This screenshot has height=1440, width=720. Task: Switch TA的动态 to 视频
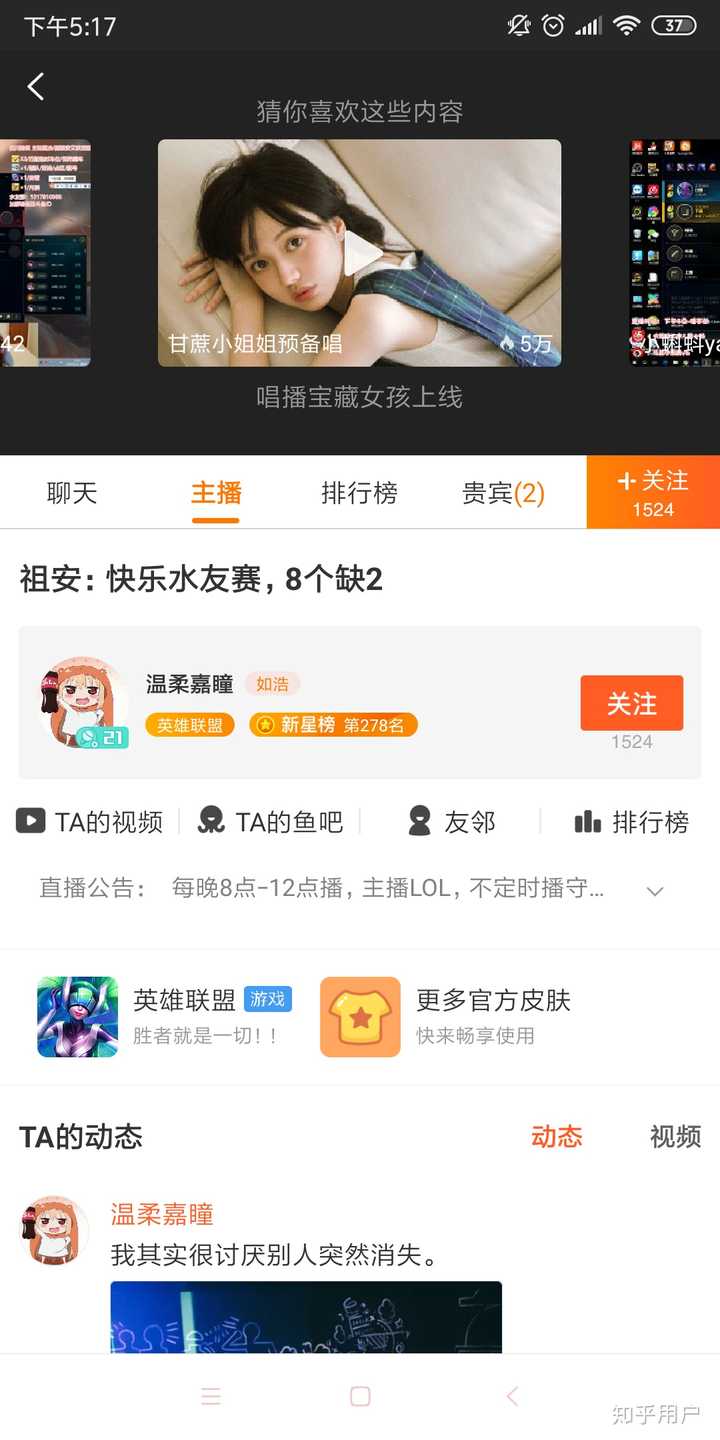pos(675,1137)
